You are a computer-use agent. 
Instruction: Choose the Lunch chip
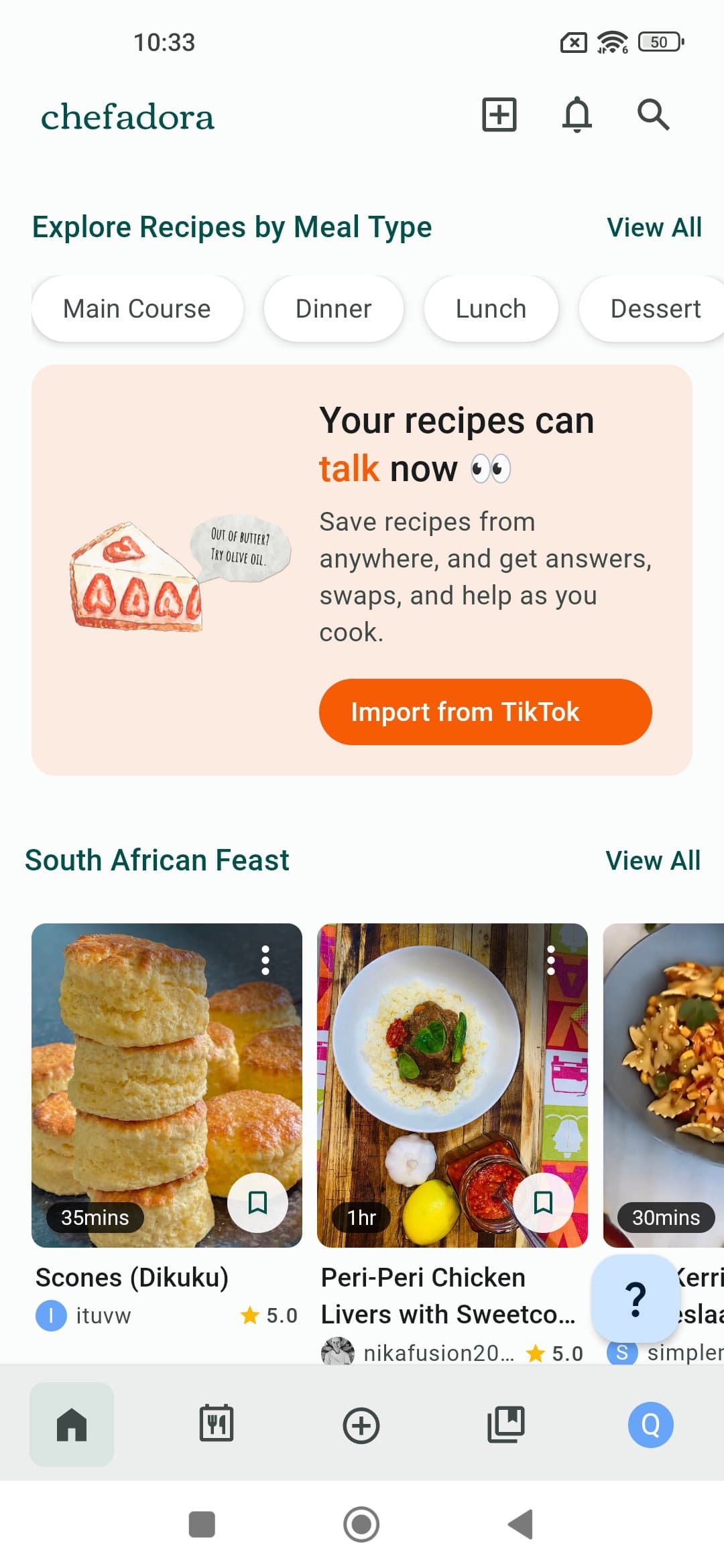click(491, 309)
